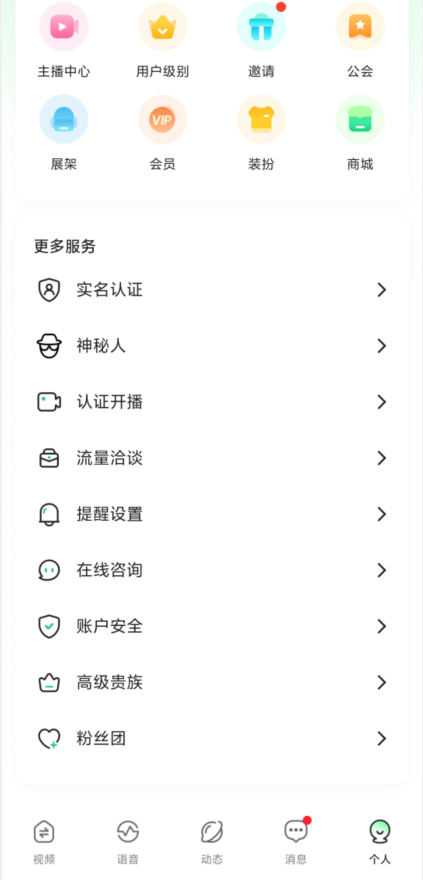
Task: Open the 神秘人 row
Action: [x=212, y=346]
